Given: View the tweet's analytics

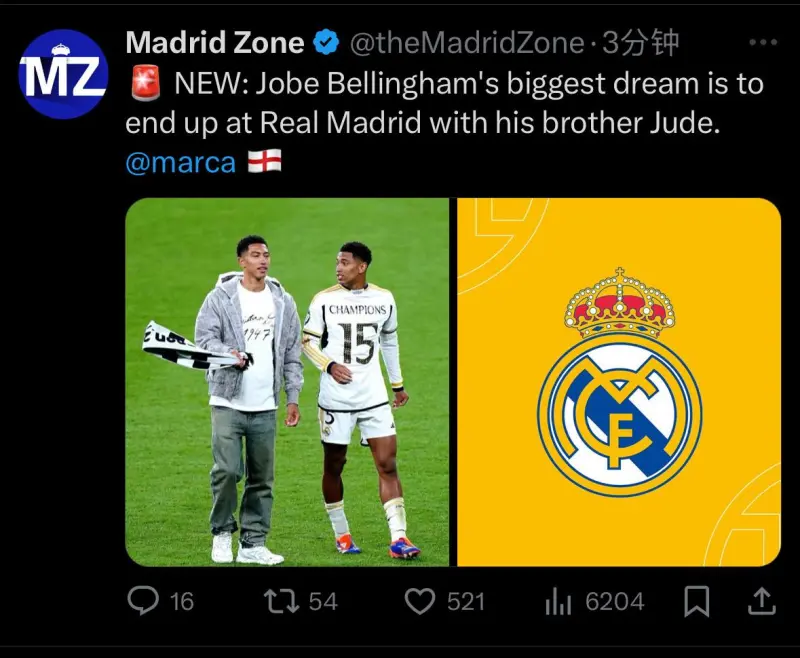Looking at the screenshot, I should 558,601.
